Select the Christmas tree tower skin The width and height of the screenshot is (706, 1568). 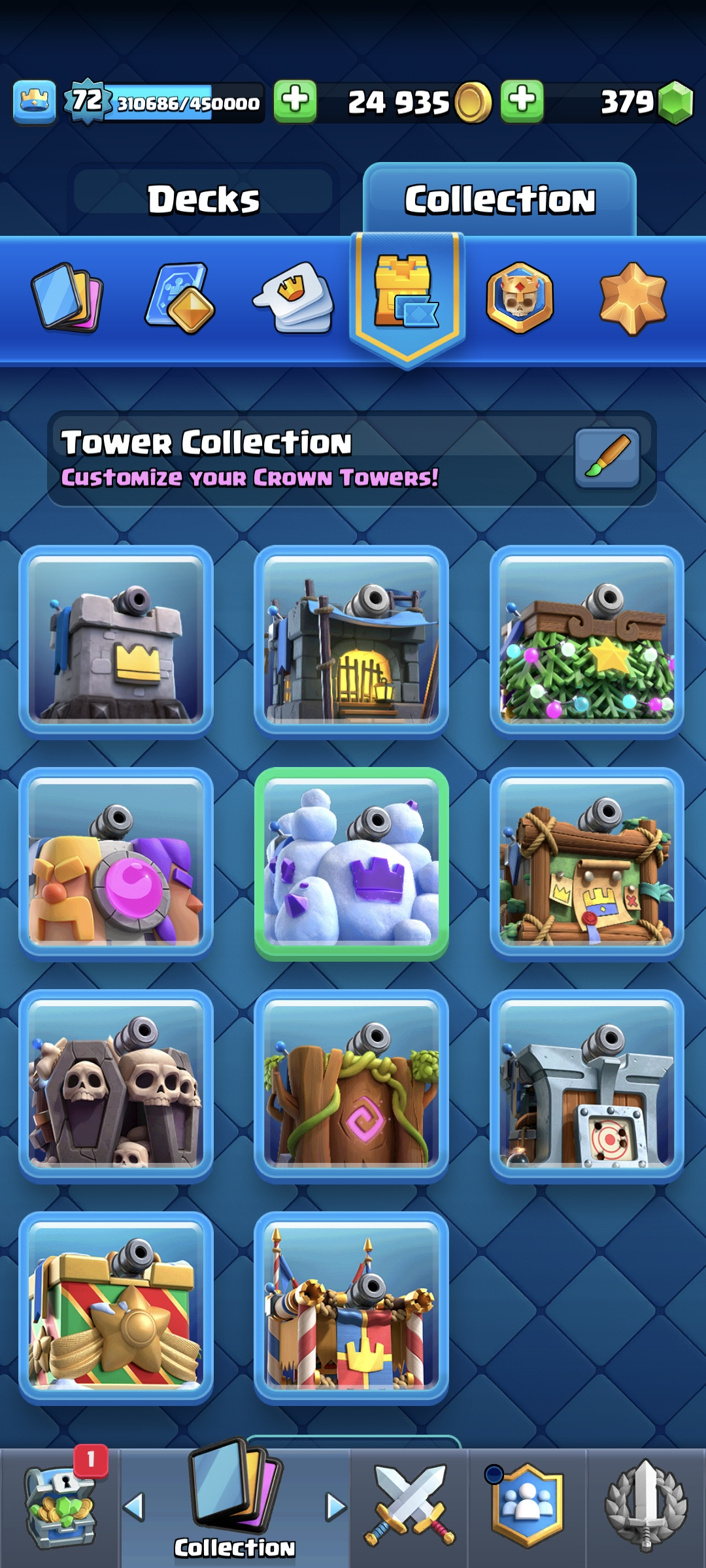[586, 642]
